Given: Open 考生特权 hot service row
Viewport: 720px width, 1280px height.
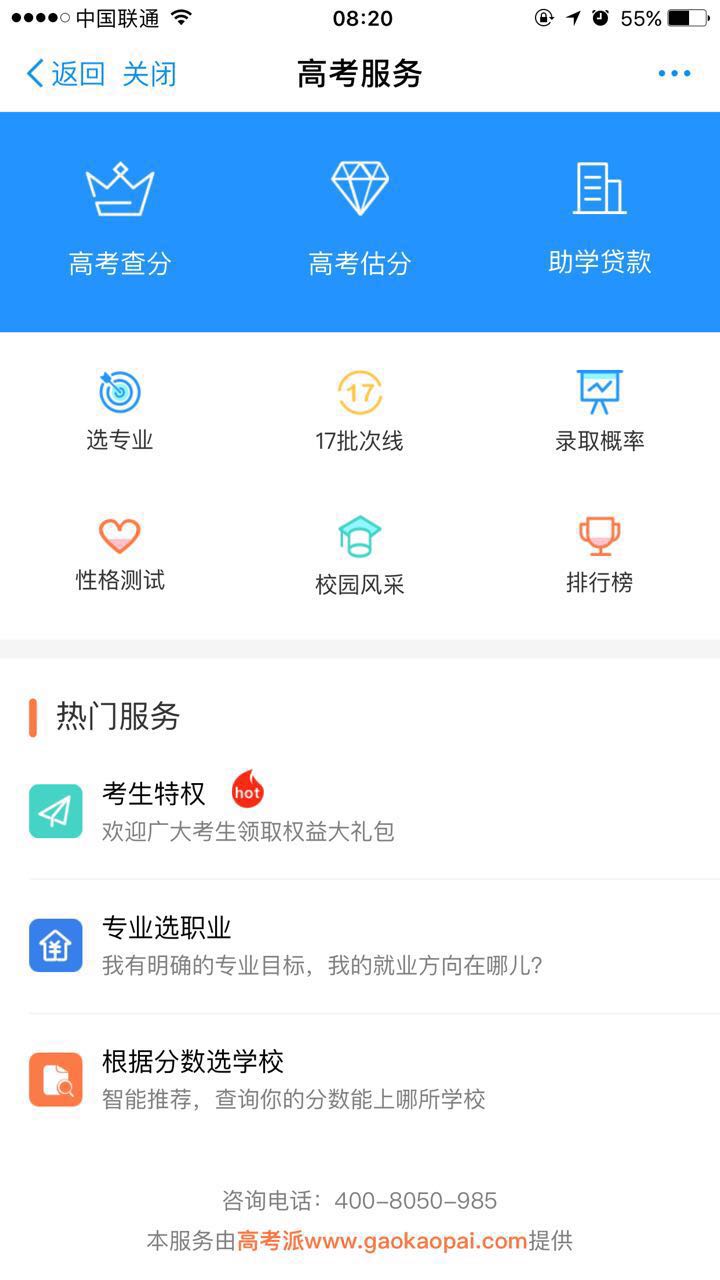Looking at the screenshot, I should tap(360, 811).
